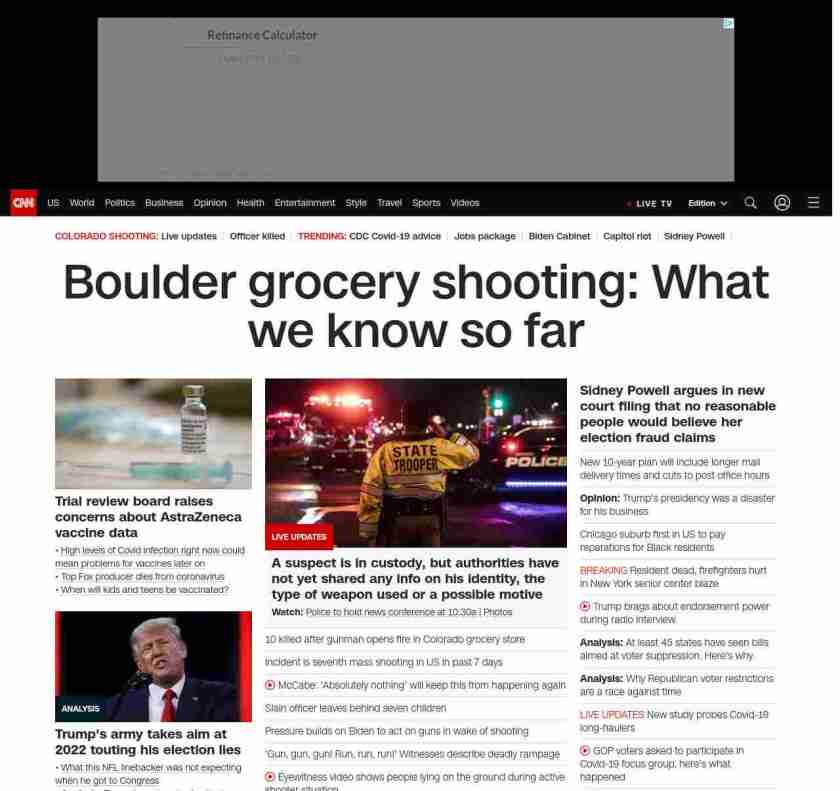Open trending link CDC Covid-19 advice
The image size is (840, 791).
click(395, 236)
